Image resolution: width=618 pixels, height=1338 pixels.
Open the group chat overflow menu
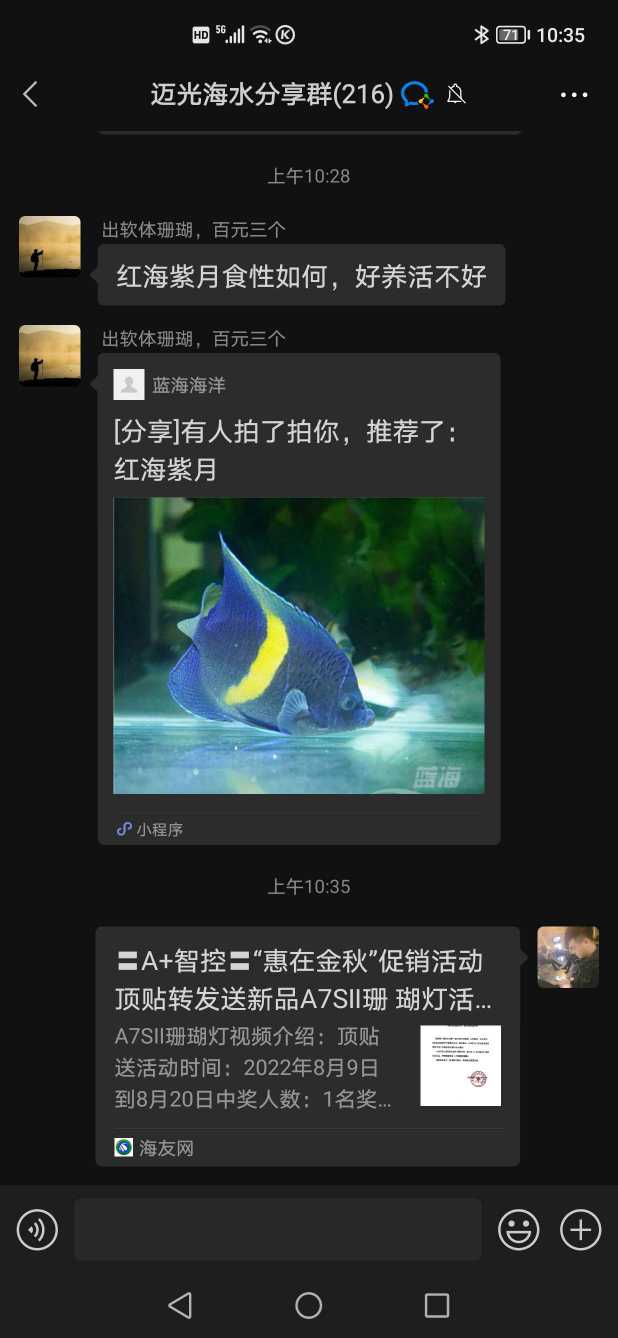(574, 95)
